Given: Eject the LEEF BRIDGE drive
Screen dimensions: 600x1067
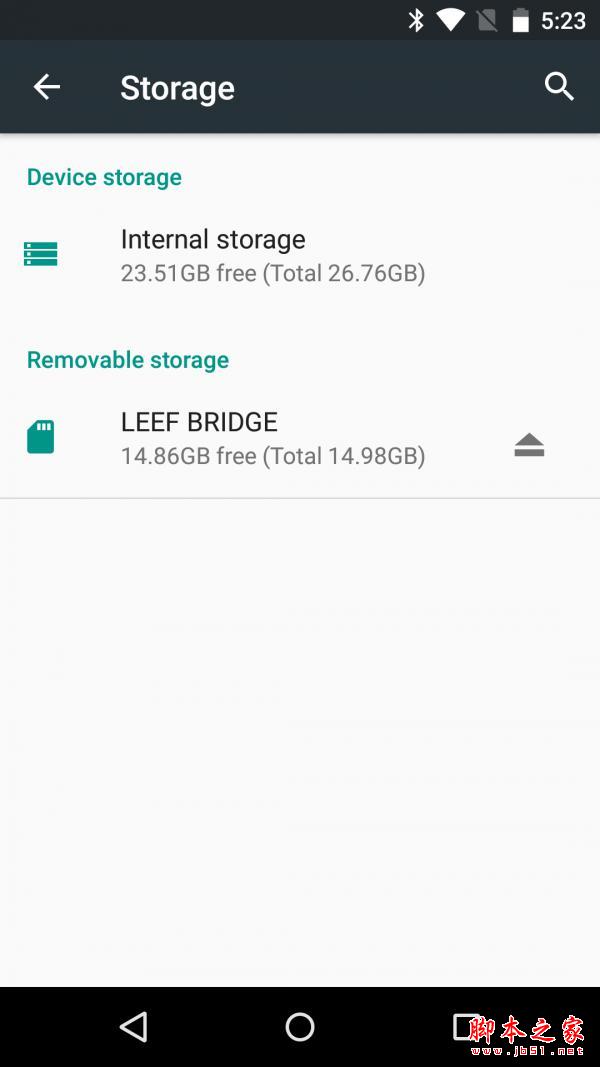Looking at the screenshot, I should pyautogui.click(x=529, y=444).
